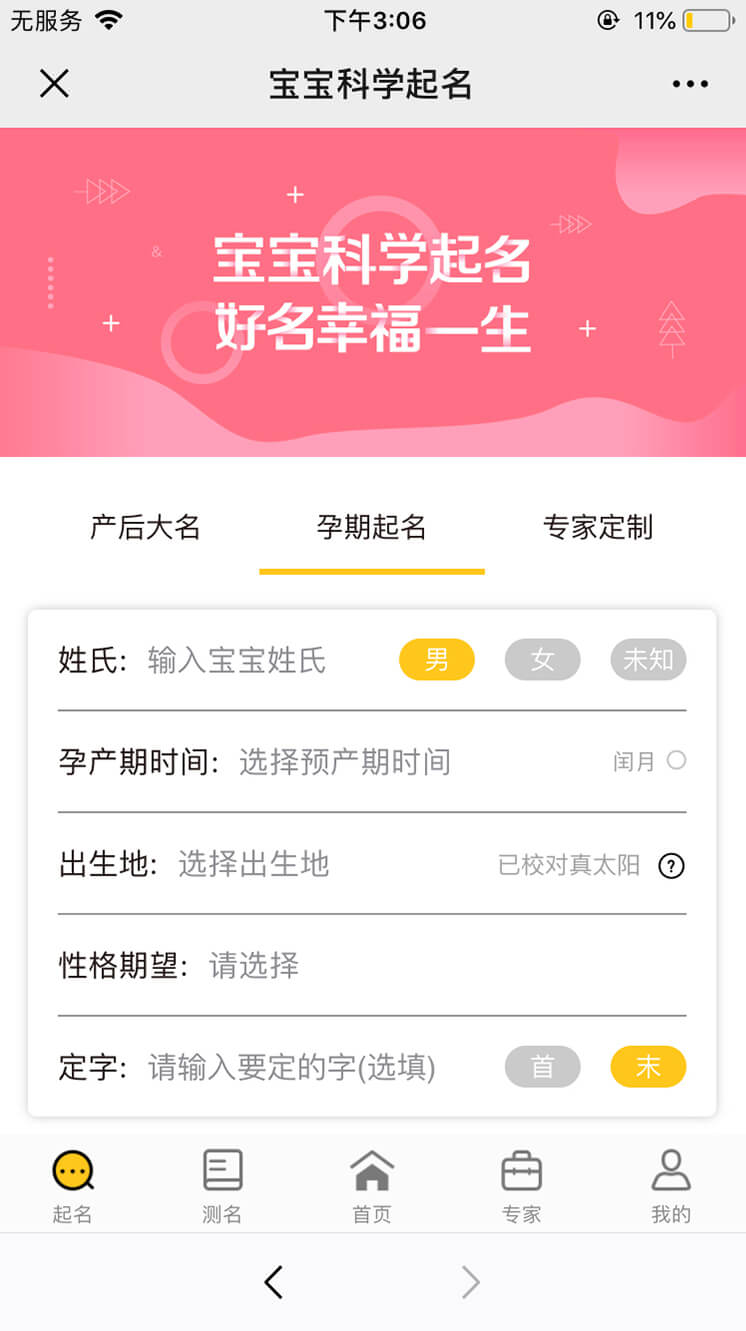Switch to the 专家定制 tab
Image resolution: width=746 pixels, height=1331 pixels.
coord(598,527)
